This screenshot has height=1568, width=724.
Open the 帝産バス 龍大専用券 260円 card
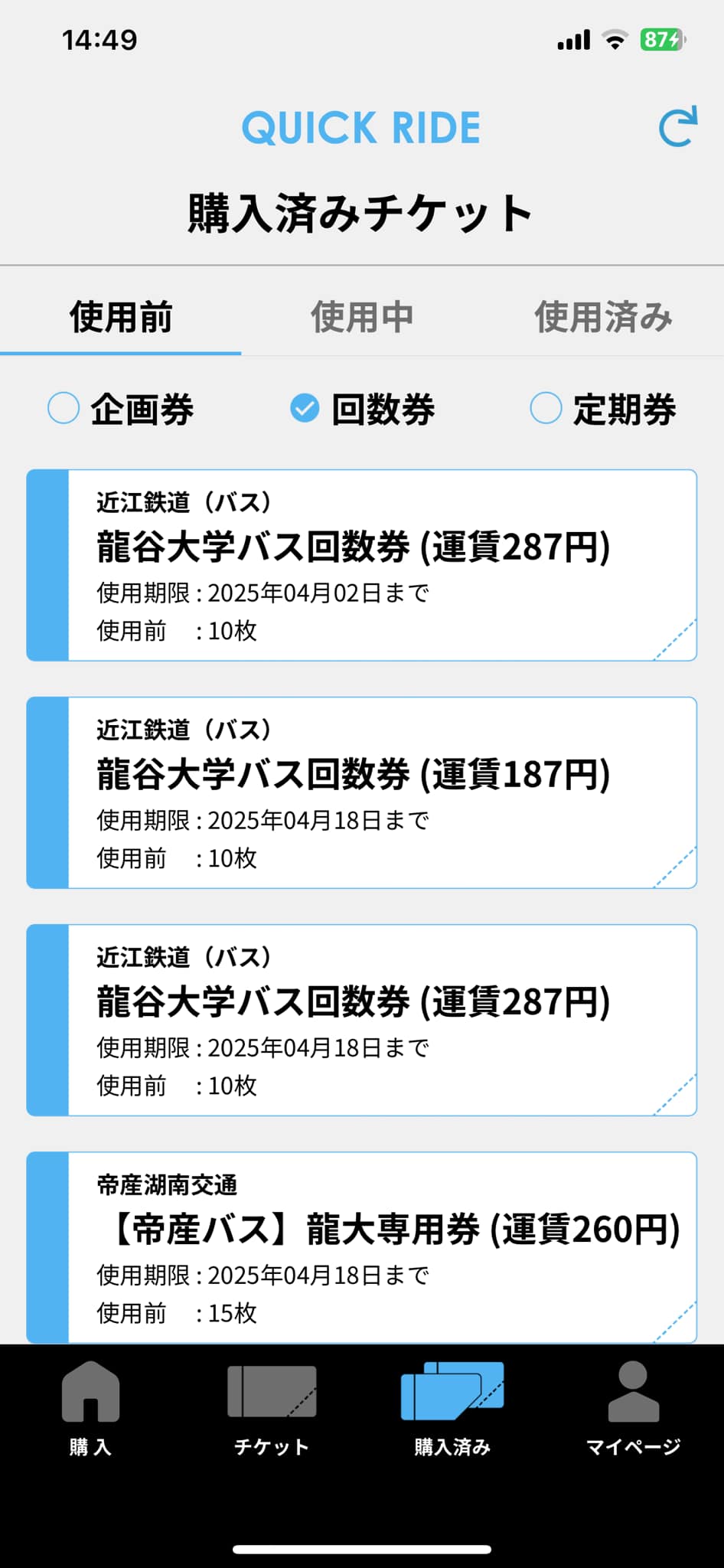(361, 1247)
